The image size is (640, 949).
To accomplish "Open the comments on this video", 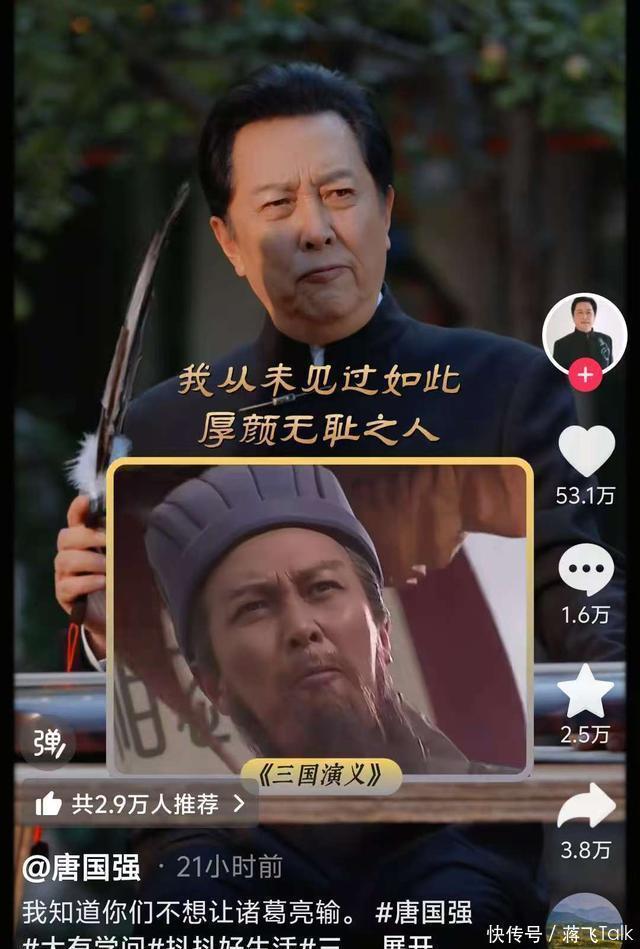I will pyautogui.click(x=586, y=571).
